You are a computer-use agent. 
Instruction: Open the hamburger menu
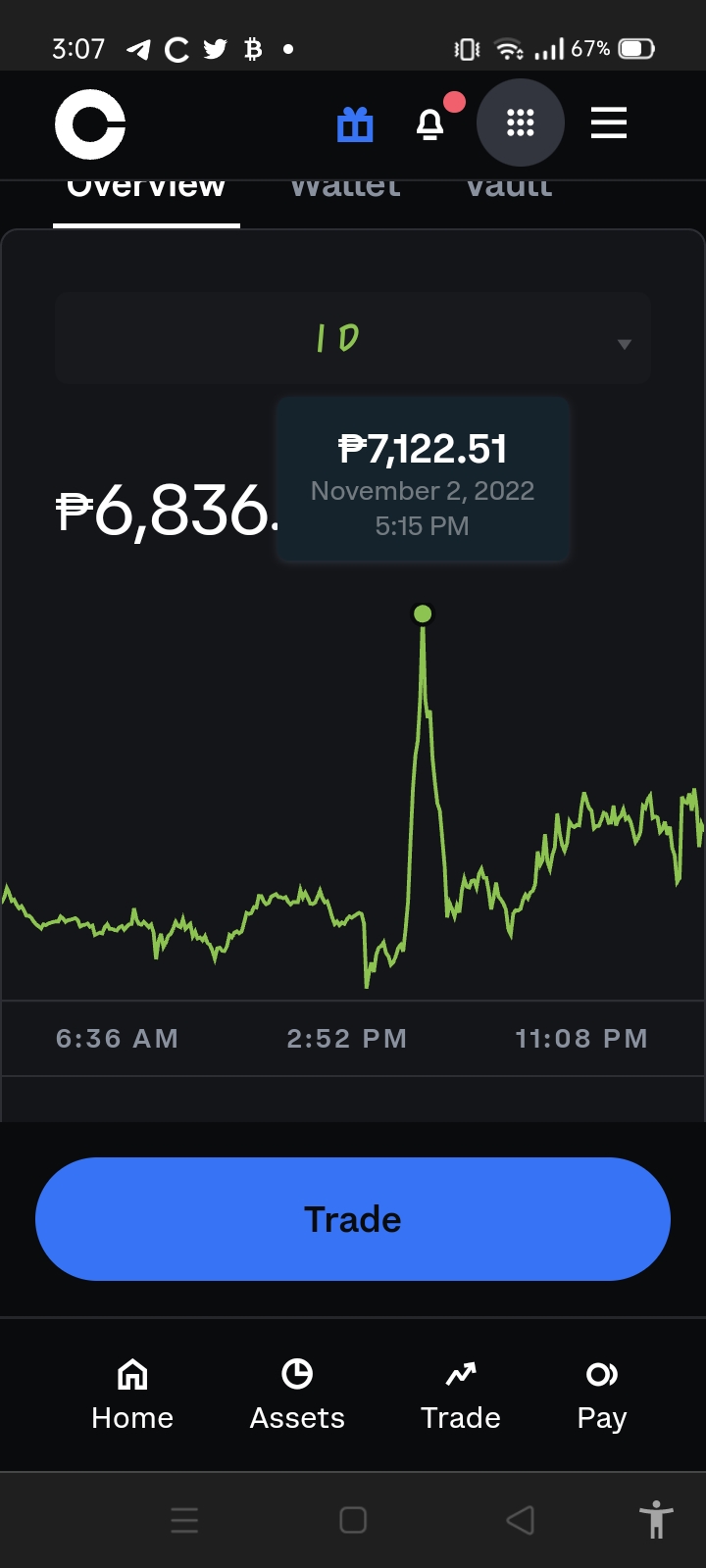click(x=609, y=123)
